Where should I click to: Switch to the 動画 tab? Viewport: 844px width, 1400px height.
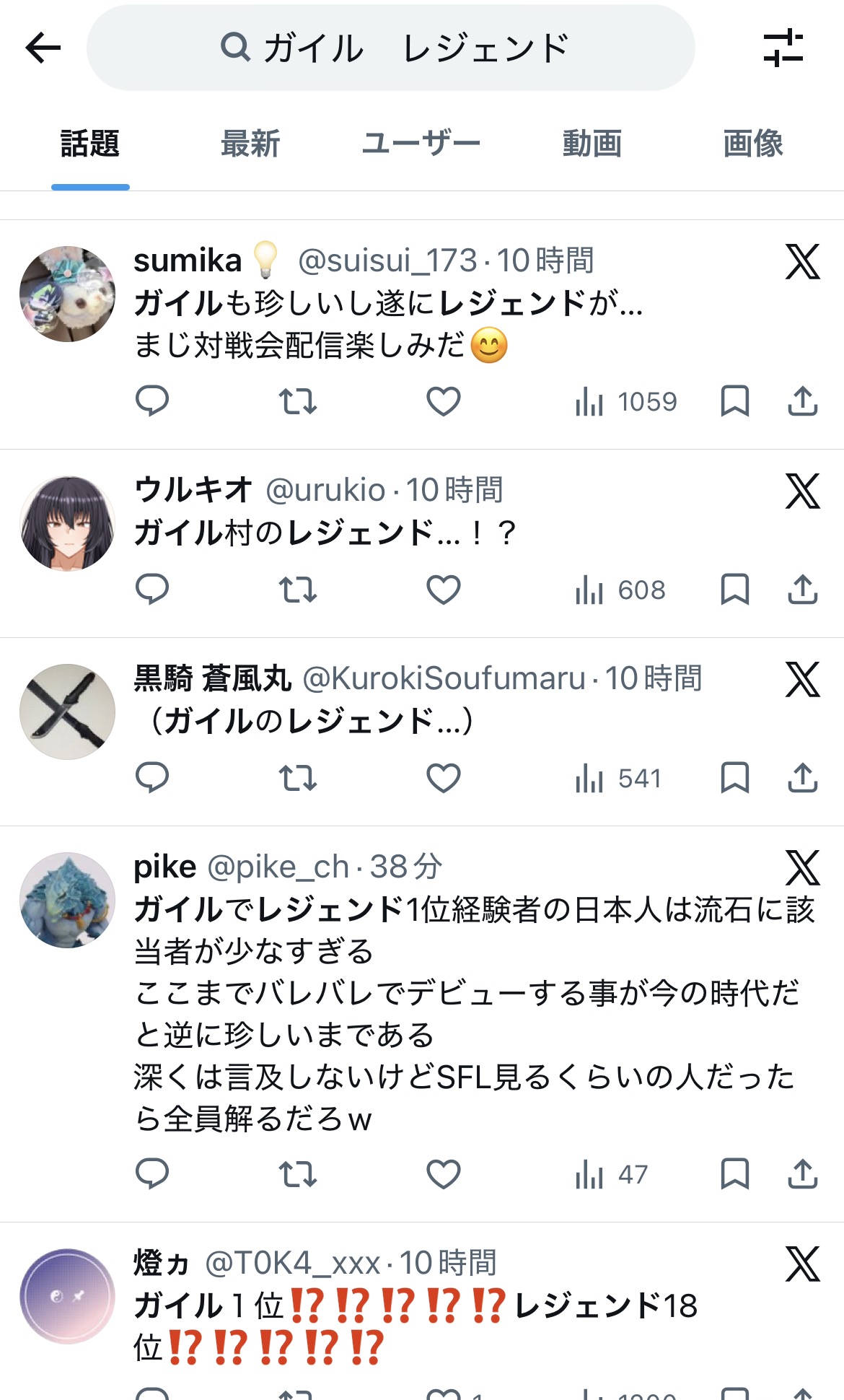pos(592,144)
